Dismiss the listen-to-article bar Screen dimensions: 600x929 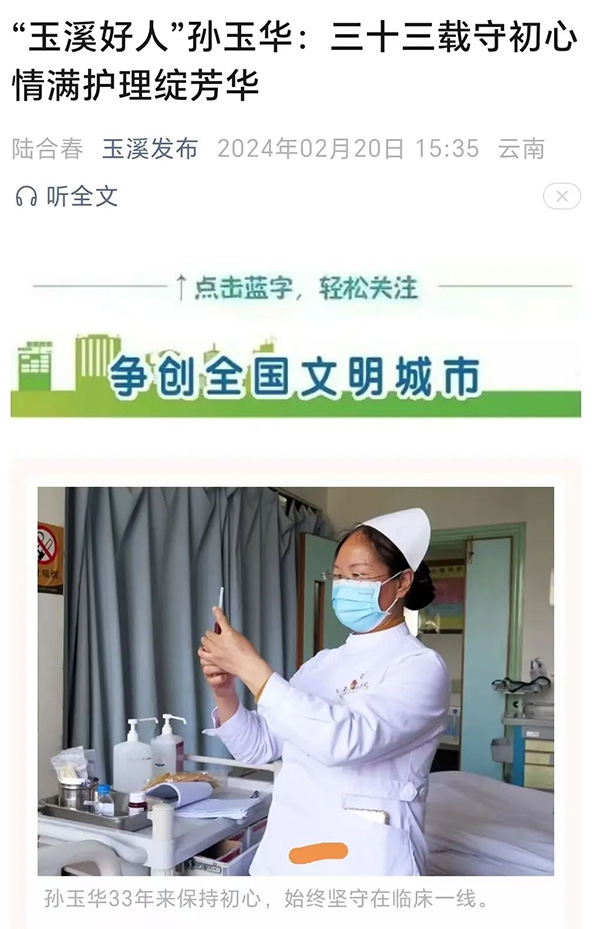(x=561, y=196)
